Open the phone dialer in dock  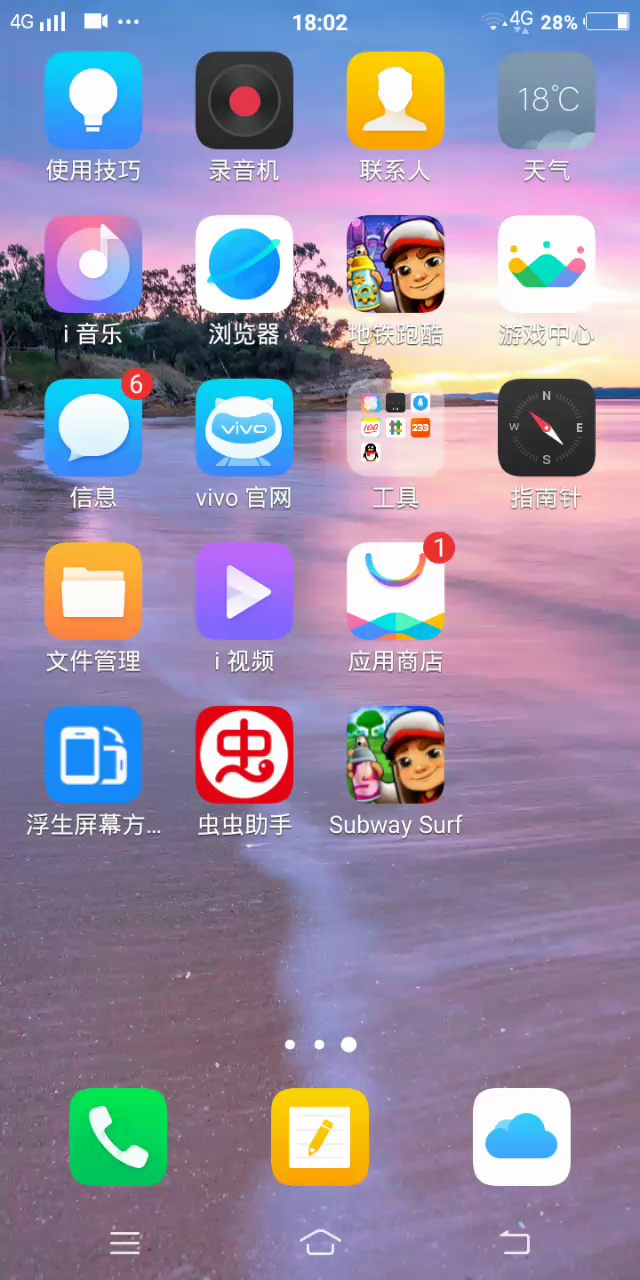pos(118,1136)
